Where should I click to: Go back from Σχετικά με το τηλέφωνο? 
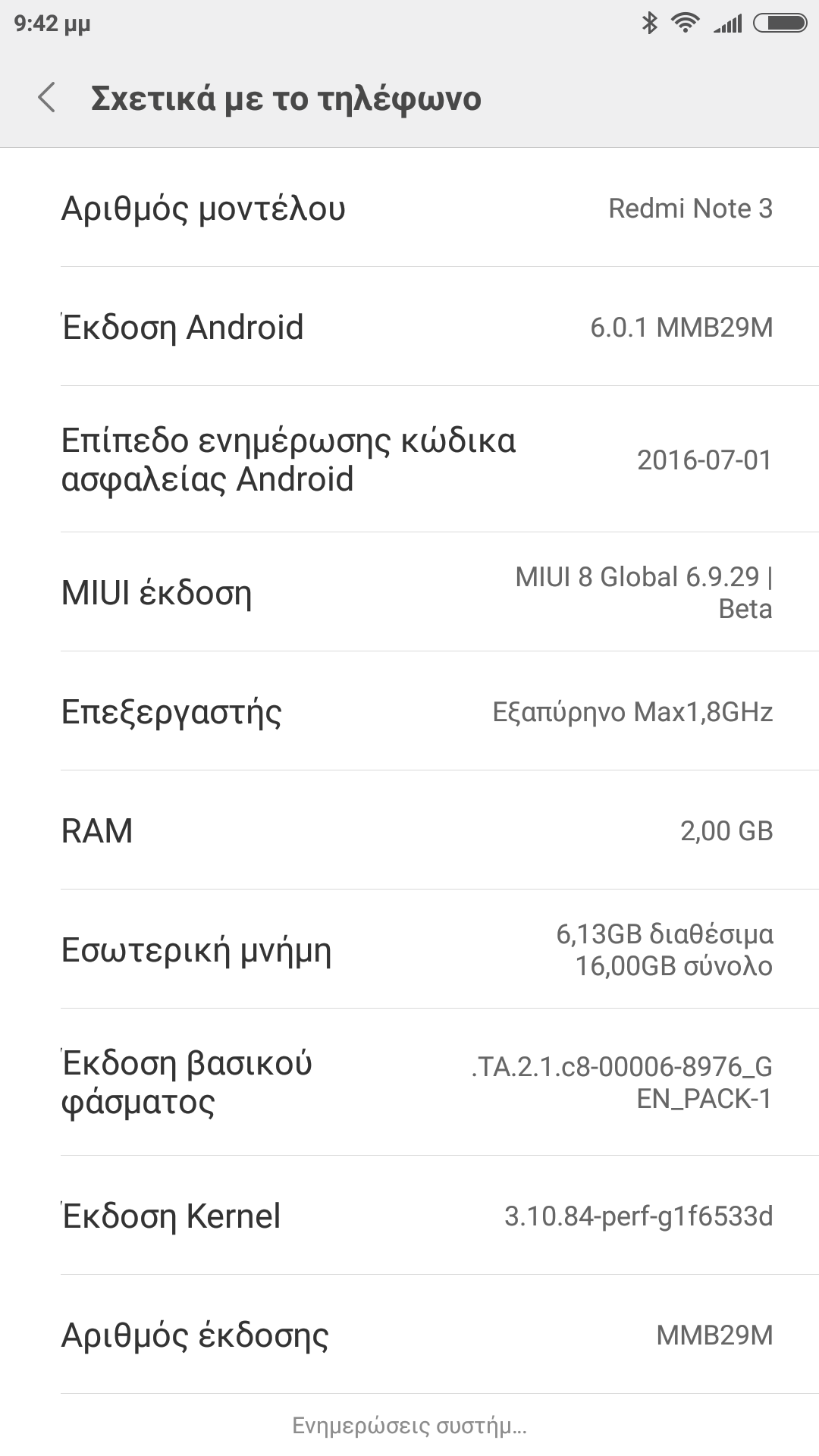pyautogui.click(x=47, y=99)
